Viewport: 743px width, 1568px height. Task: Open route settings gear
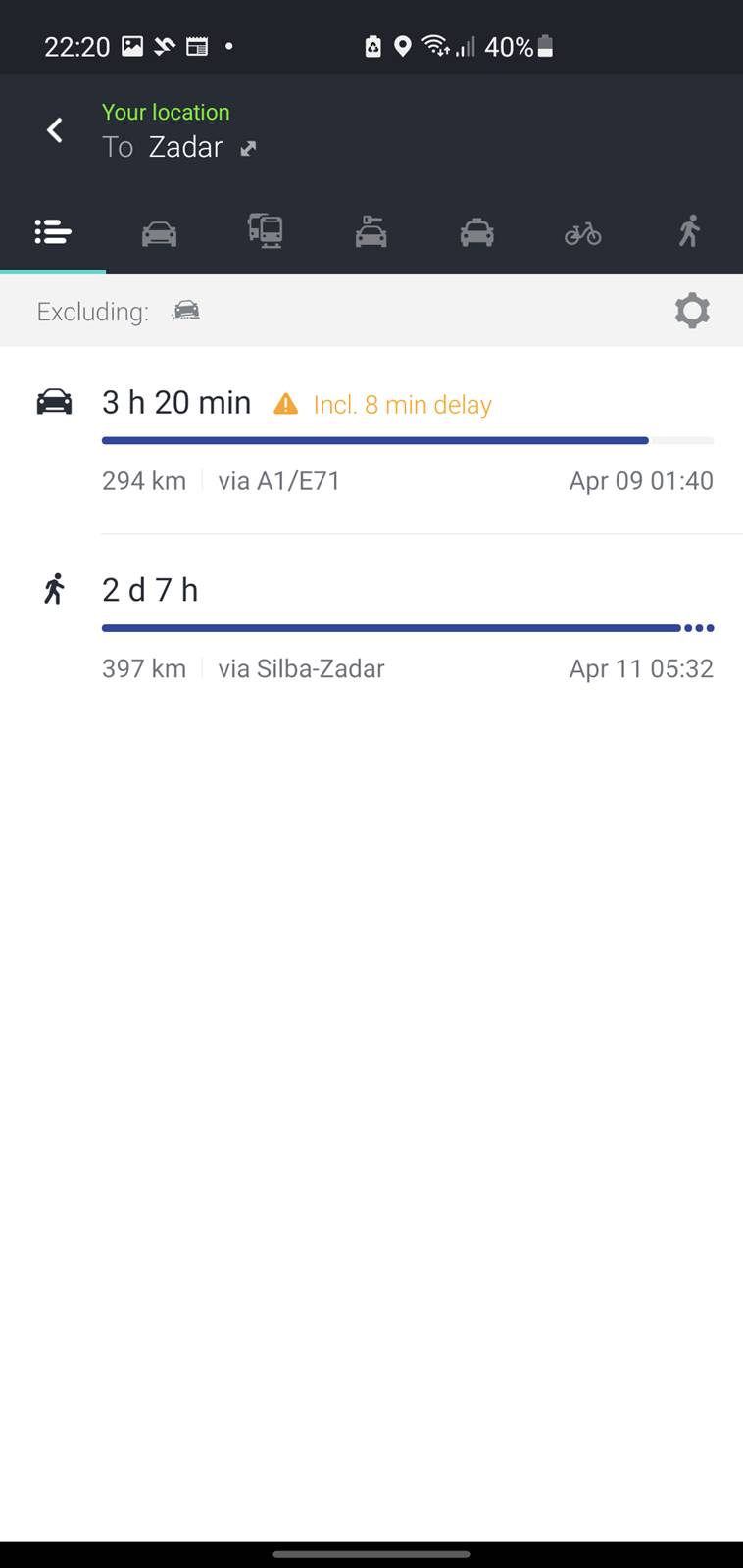pyautogui.click(x=692, y=311)
